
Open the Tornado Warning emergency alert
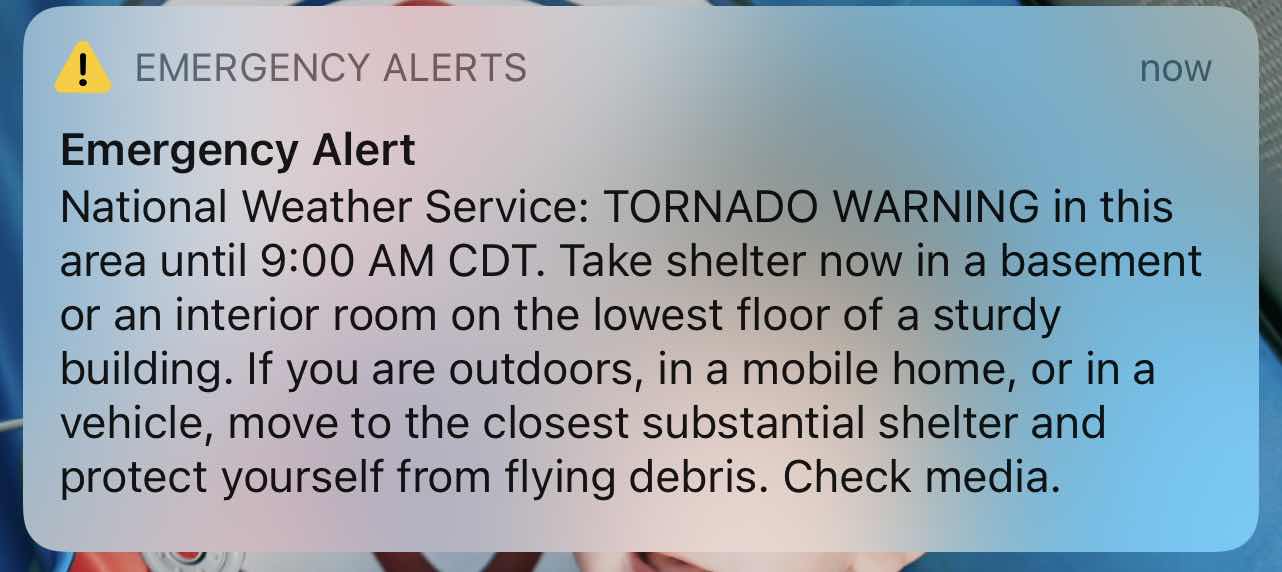pos(640,300)
